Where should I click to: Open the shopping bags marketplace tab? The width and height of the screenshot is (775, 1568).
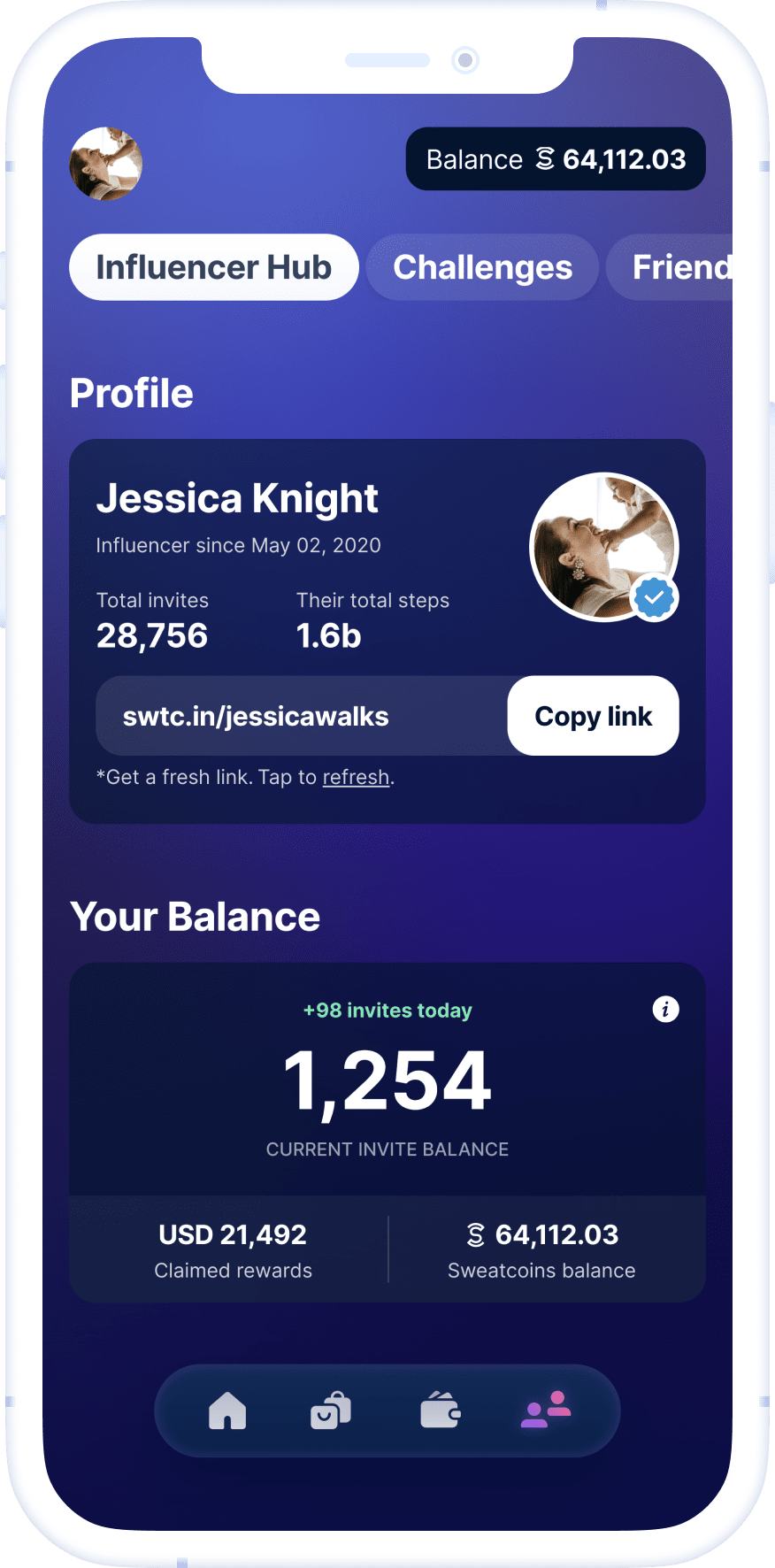[x=331, y=1410]
